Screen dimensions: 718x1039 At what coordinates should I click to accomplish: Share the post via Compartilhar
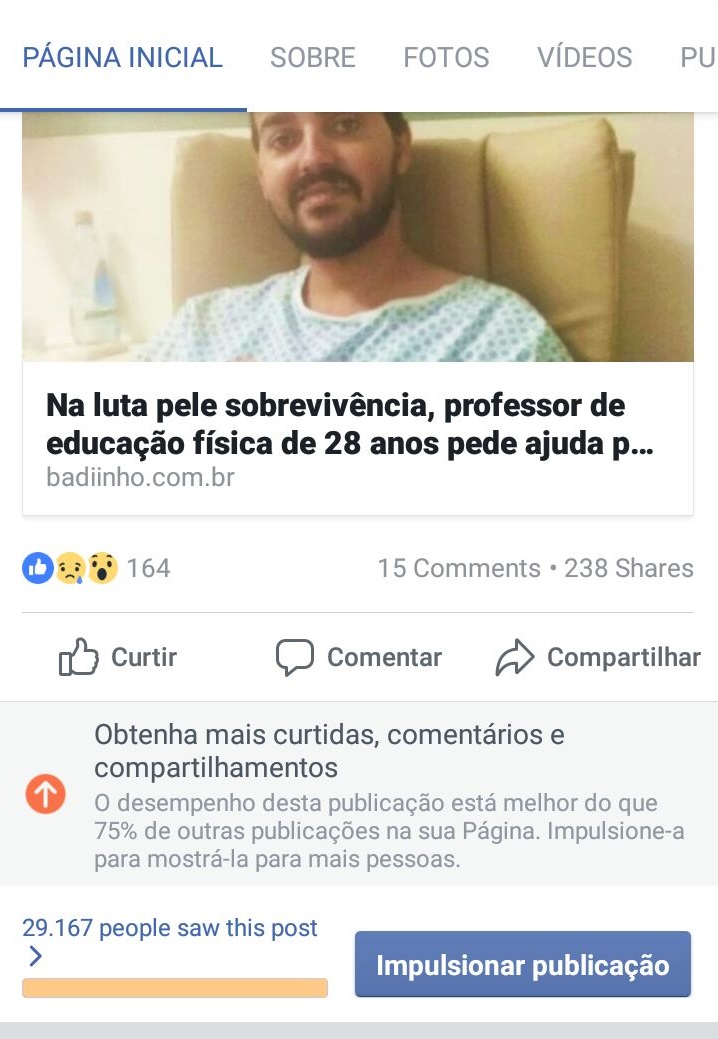pos(598,657)
